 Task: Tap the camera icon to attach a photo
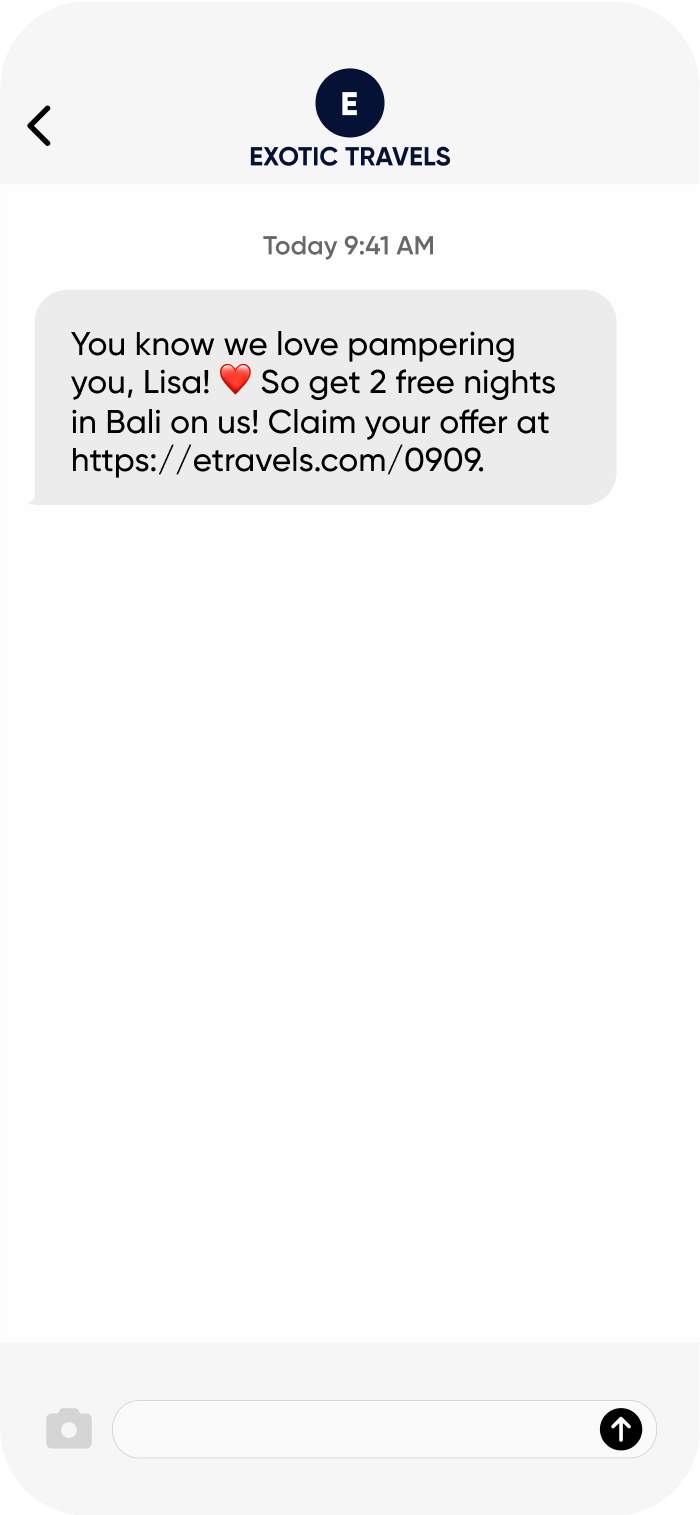click(x=69, y=1428)
